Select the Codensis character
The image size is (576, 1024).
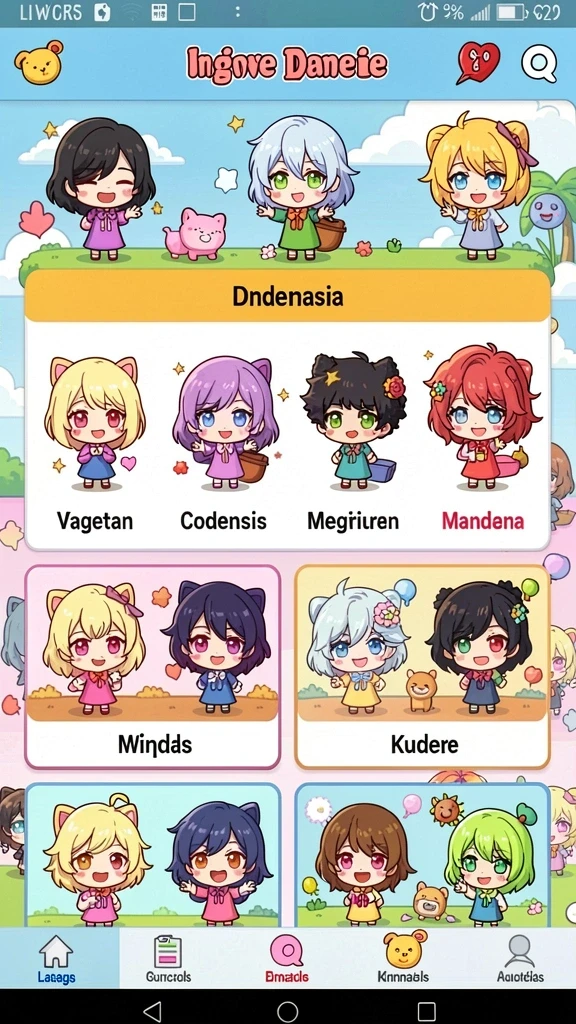point(223,440)
